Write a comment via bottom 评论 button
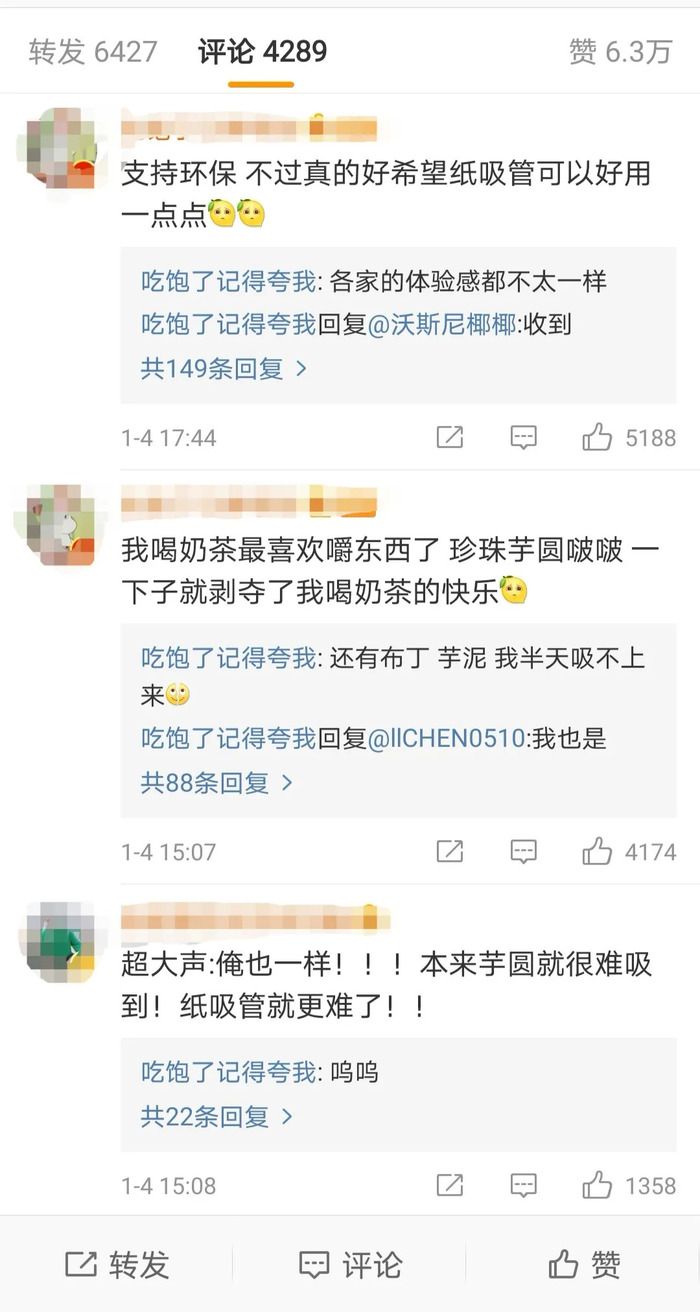This screenshot has height=1312, width=700. click(350, 1265)
